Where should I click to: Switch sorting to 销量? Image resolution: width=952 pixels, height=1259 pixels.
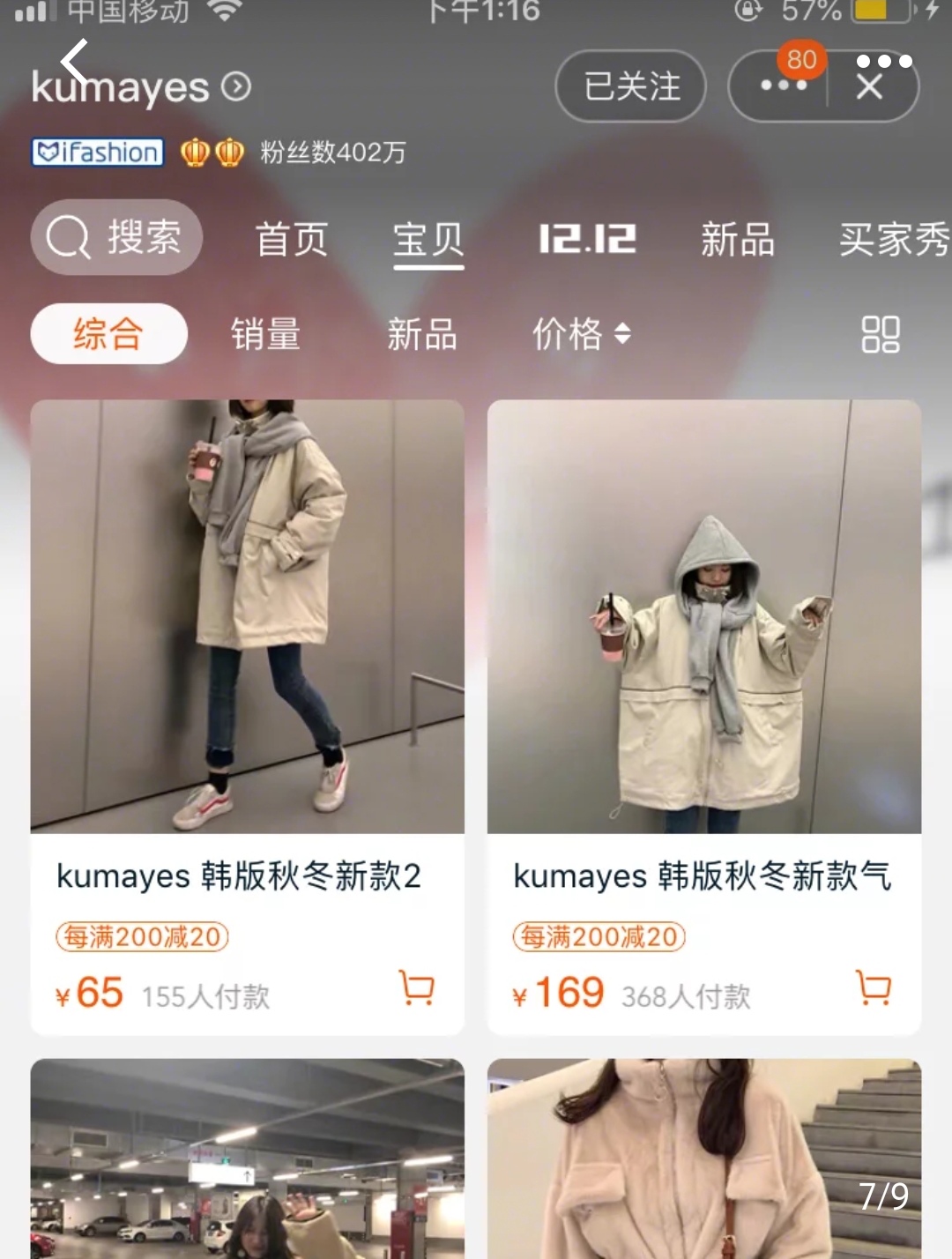(x=265, y=334)
